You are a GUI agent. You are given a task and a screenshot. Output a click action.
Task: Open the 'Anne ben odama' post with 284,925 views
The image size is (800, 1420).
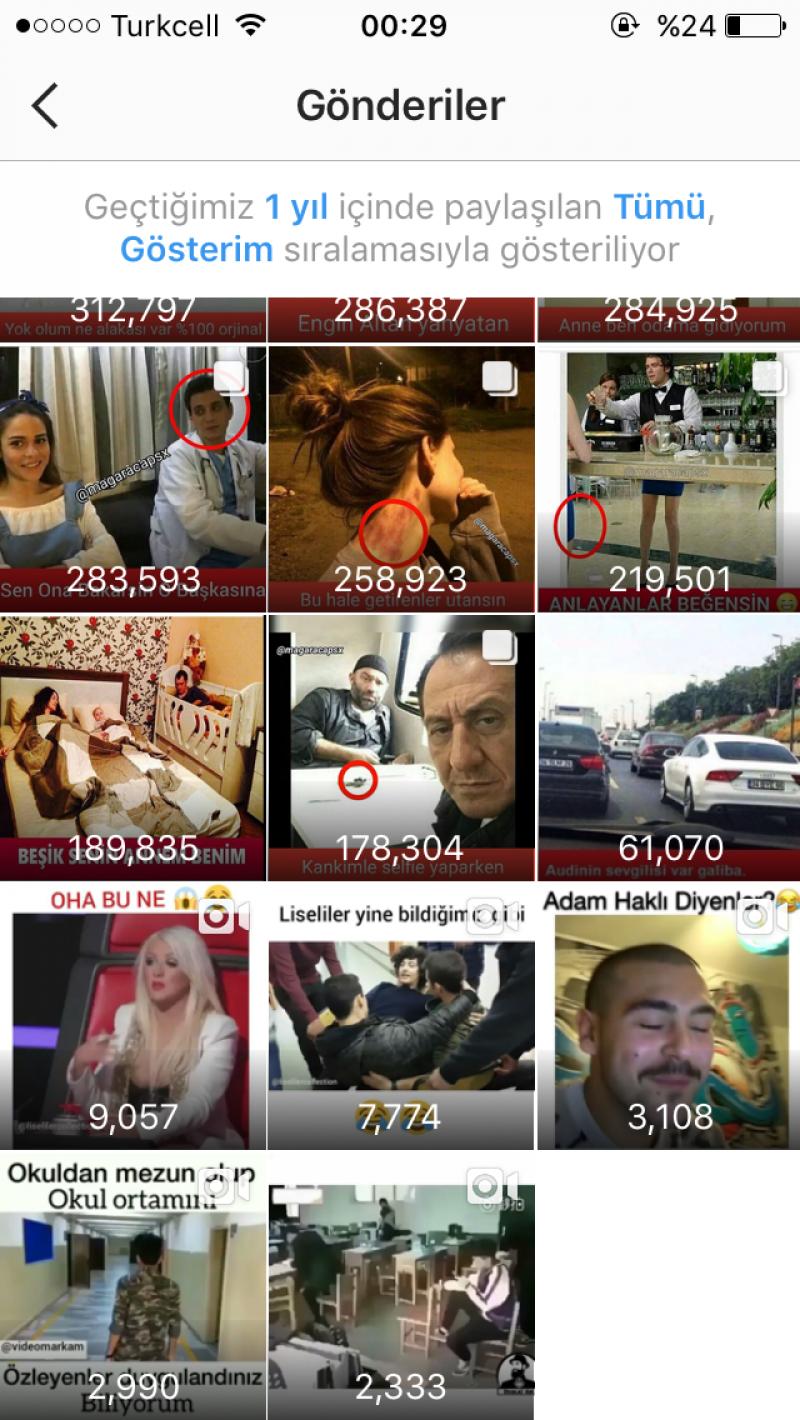(669, 320)
